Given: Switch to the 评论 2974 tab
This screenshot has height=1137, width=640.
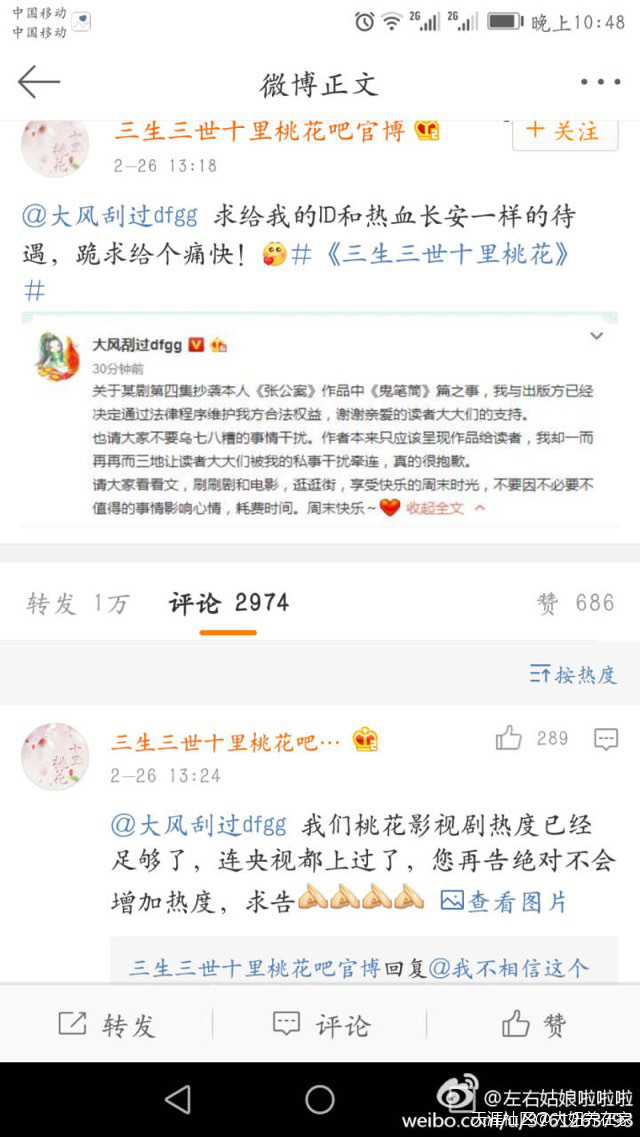Looking at the screenshot, I should pyautogui.click(x=229, y=603).
